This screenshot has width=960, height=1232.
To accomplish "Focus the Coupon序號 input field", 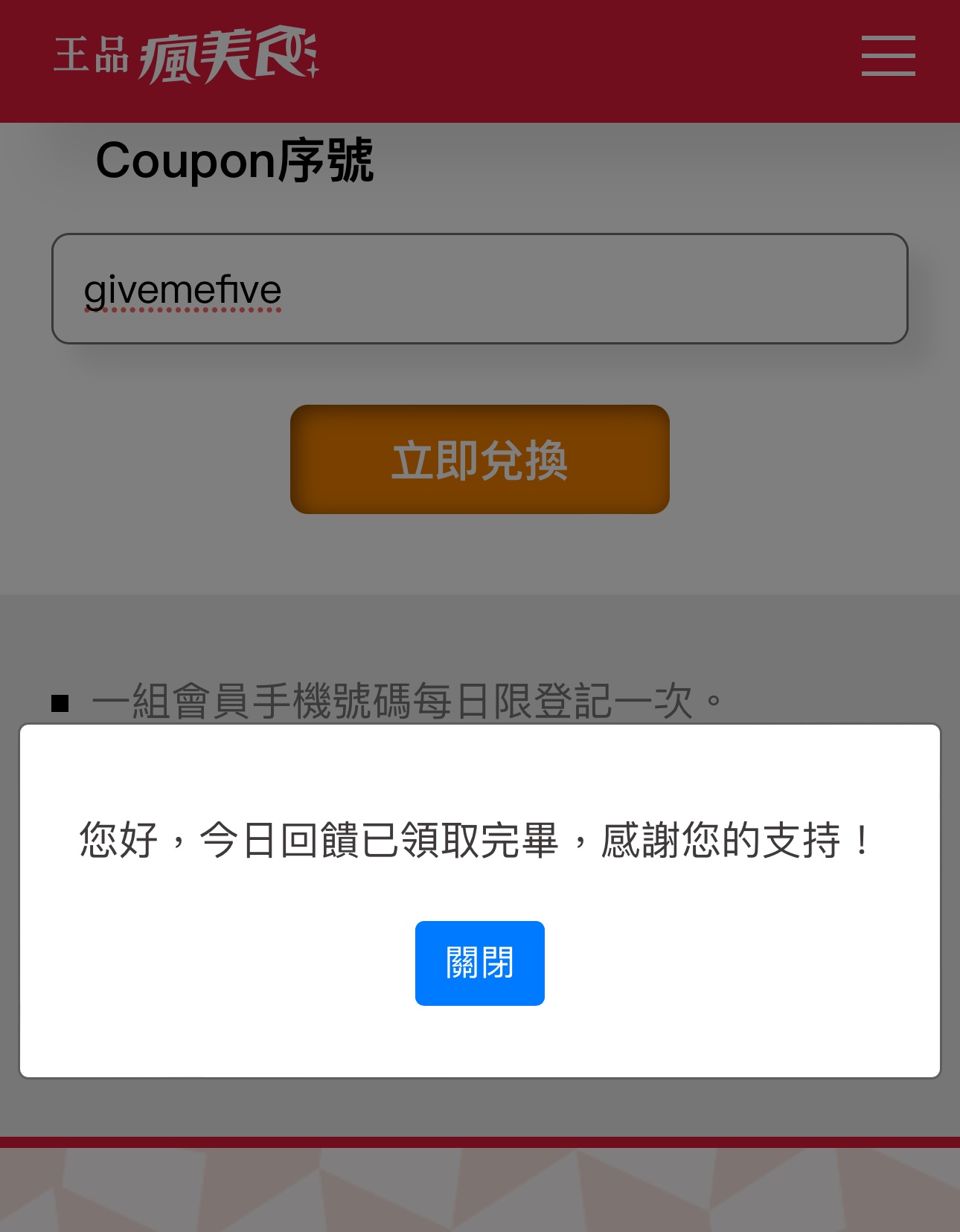I will [479, 289].
